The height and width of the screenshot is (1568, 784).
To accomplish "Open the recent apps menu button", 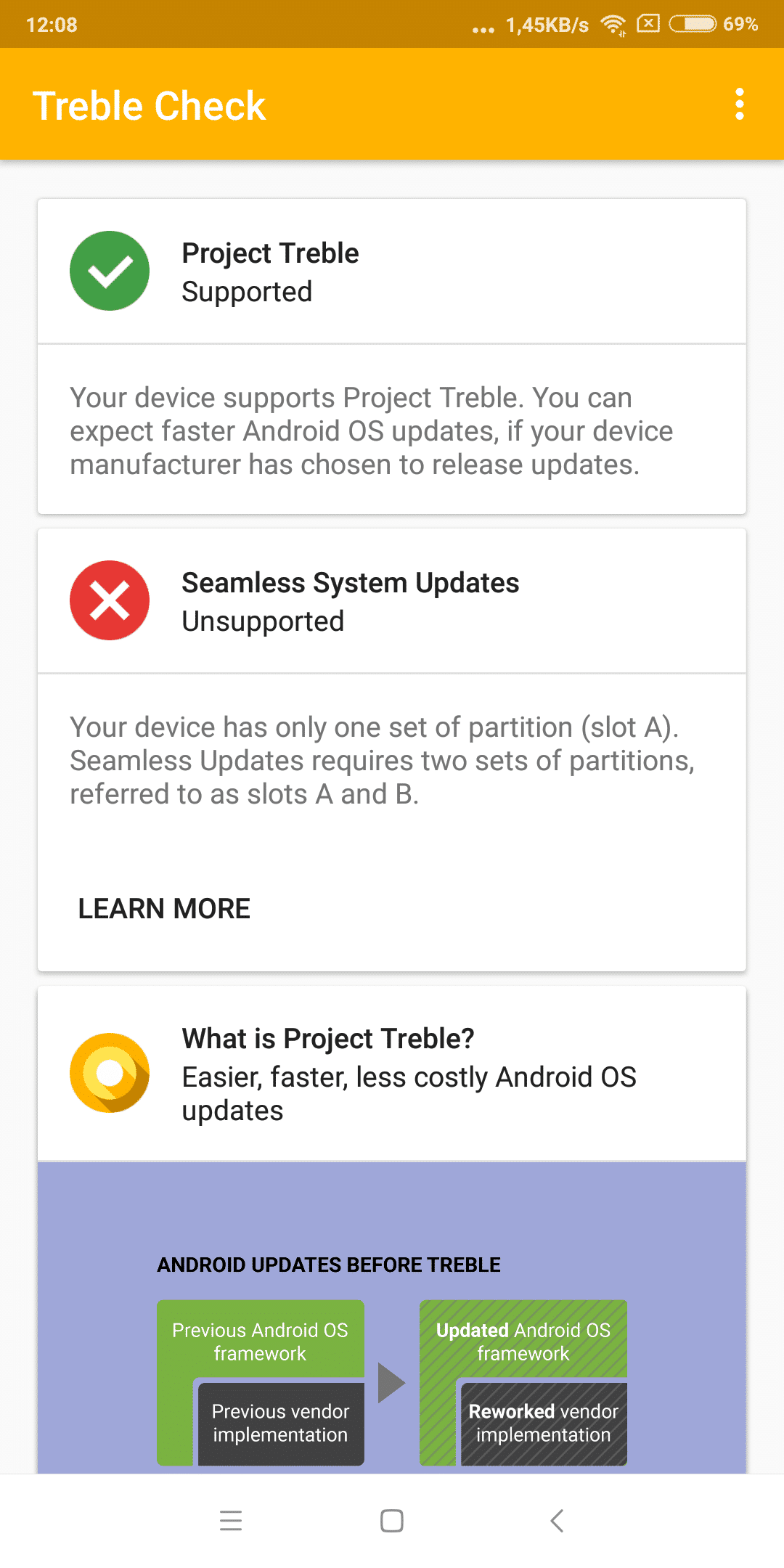I will point(231,1520).
